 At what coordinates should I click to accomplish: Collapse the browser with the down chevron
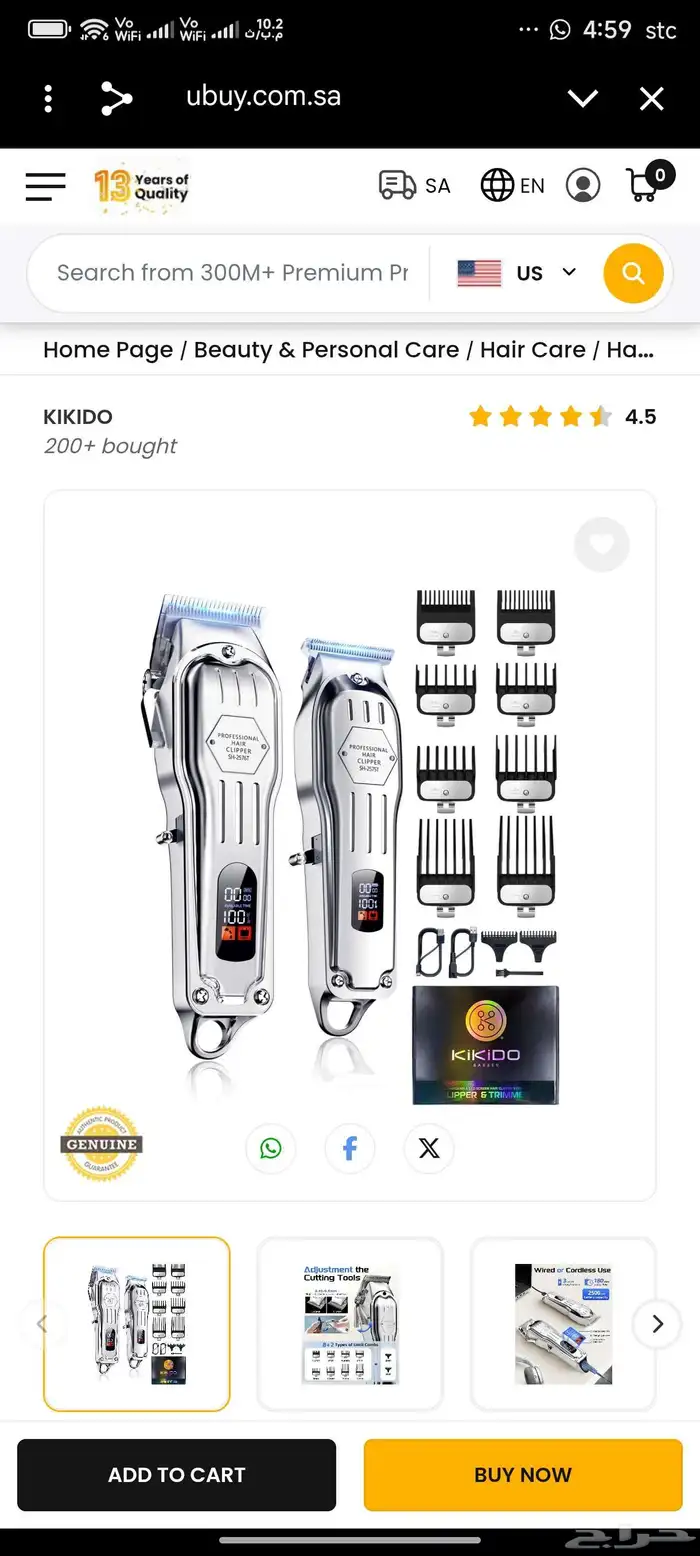point(582,98)
